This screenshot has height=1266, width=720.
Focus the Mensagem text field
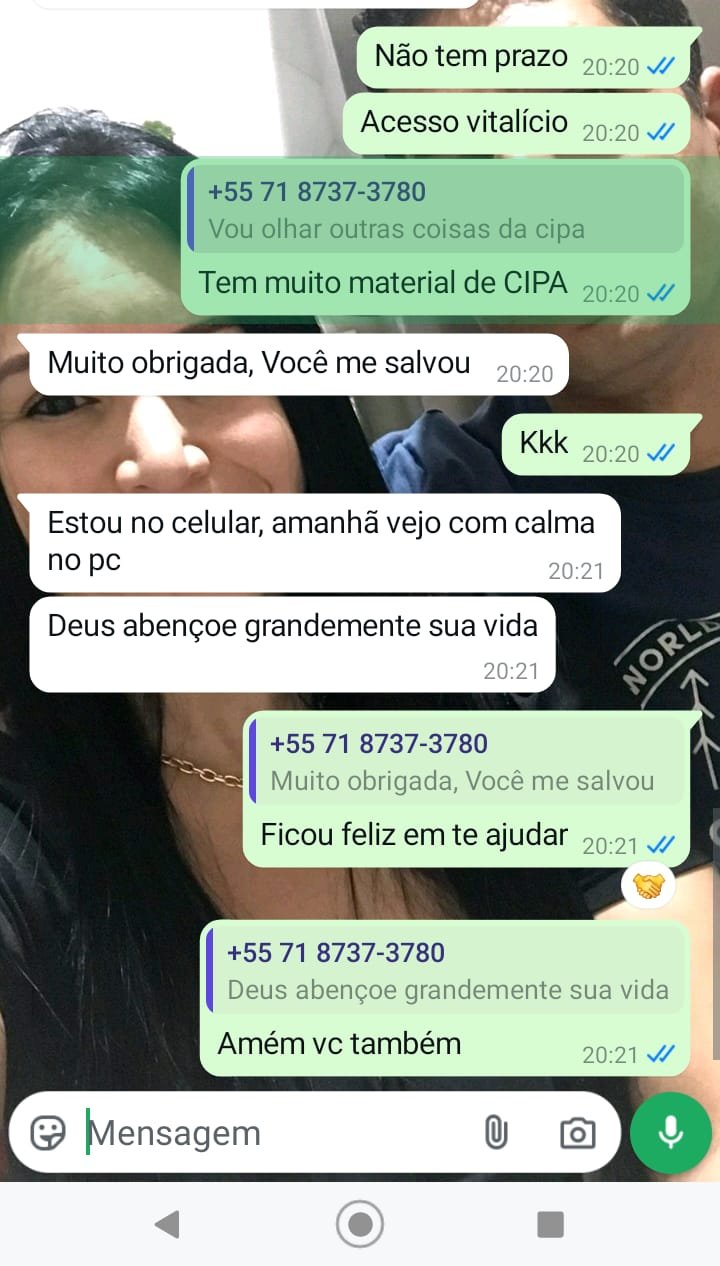pyautogui.click(x=270, y=1133)
